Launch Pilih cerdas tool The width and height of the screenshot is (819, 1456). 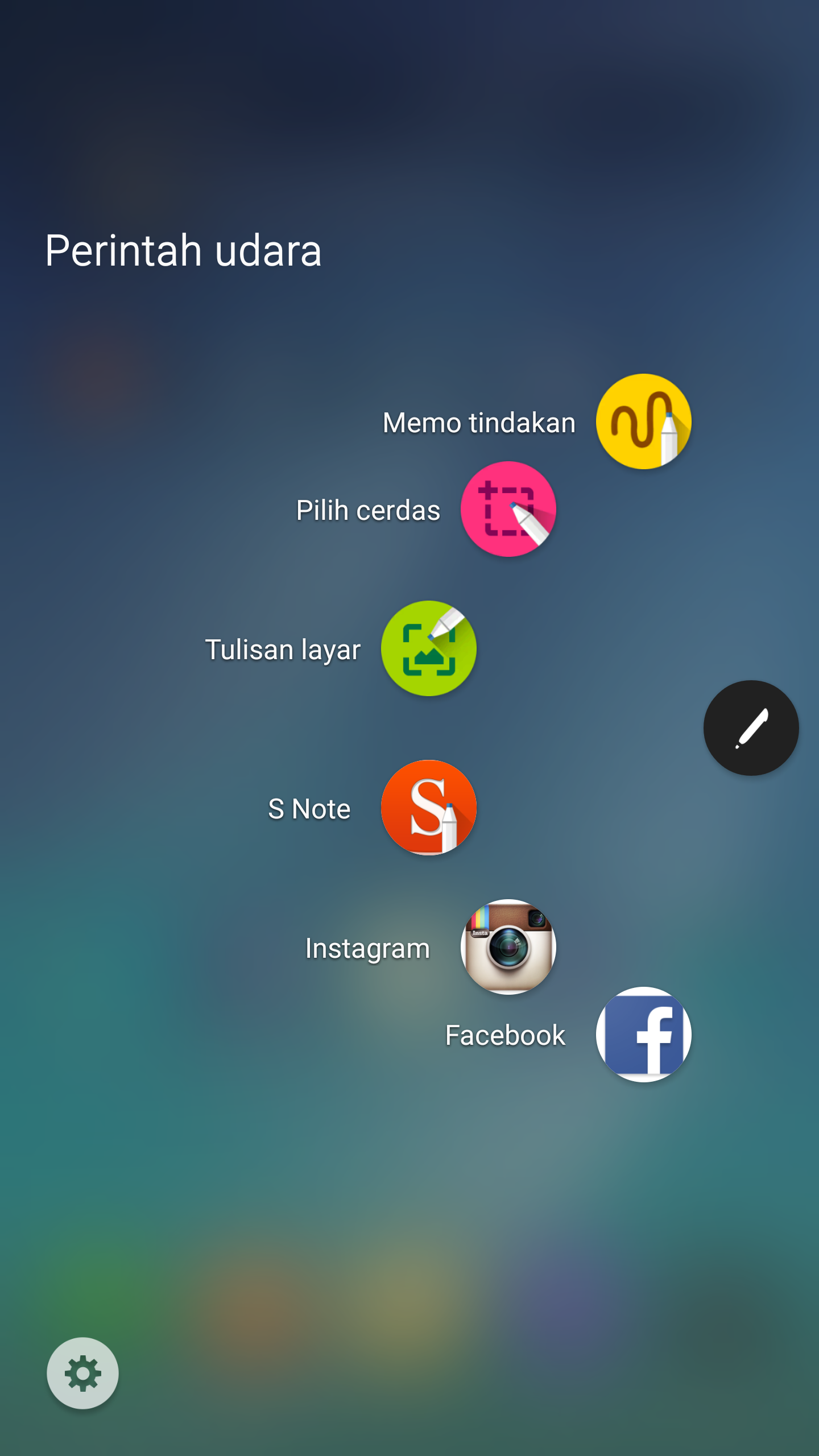[508, 509]
